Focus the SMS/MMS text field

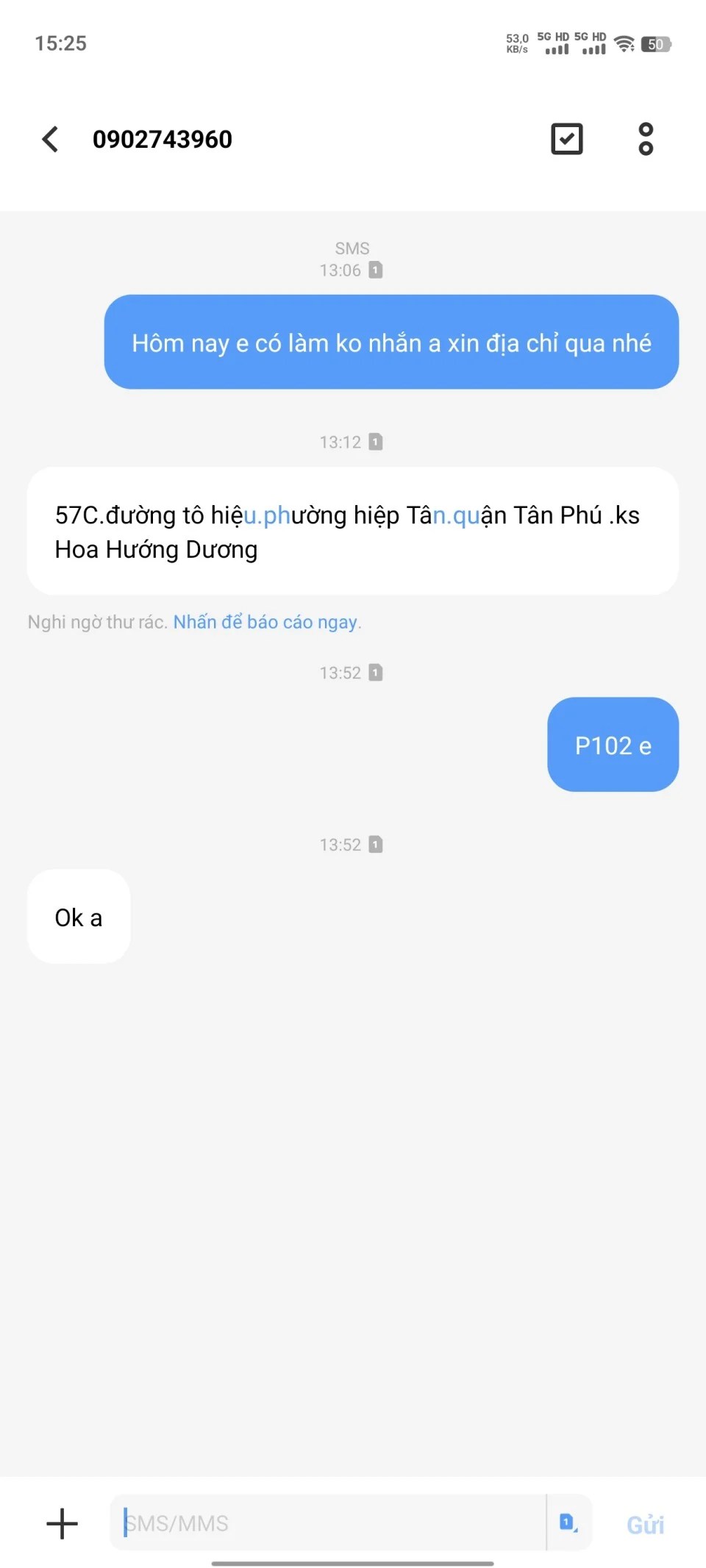click(x=331, y=1523)
